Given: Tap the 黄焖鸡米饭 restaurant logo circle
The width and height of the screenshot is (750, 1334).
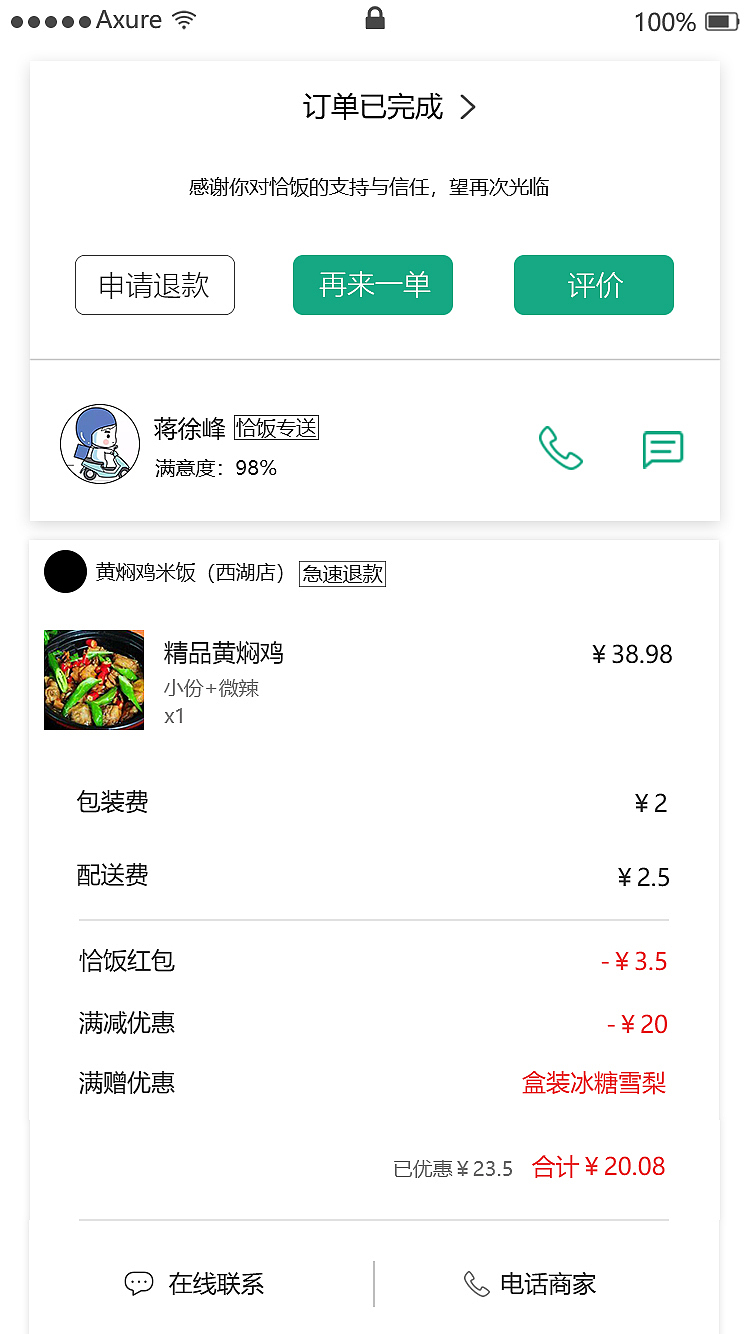Looking at the screenshot, I should [65, 572].
